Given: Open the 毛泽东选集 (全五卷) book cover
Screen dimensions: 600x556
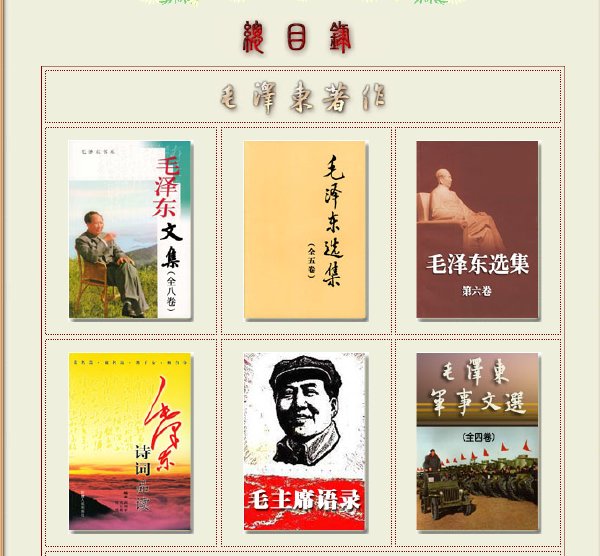Looking at the screenshot, I should (x=305, y=230).
